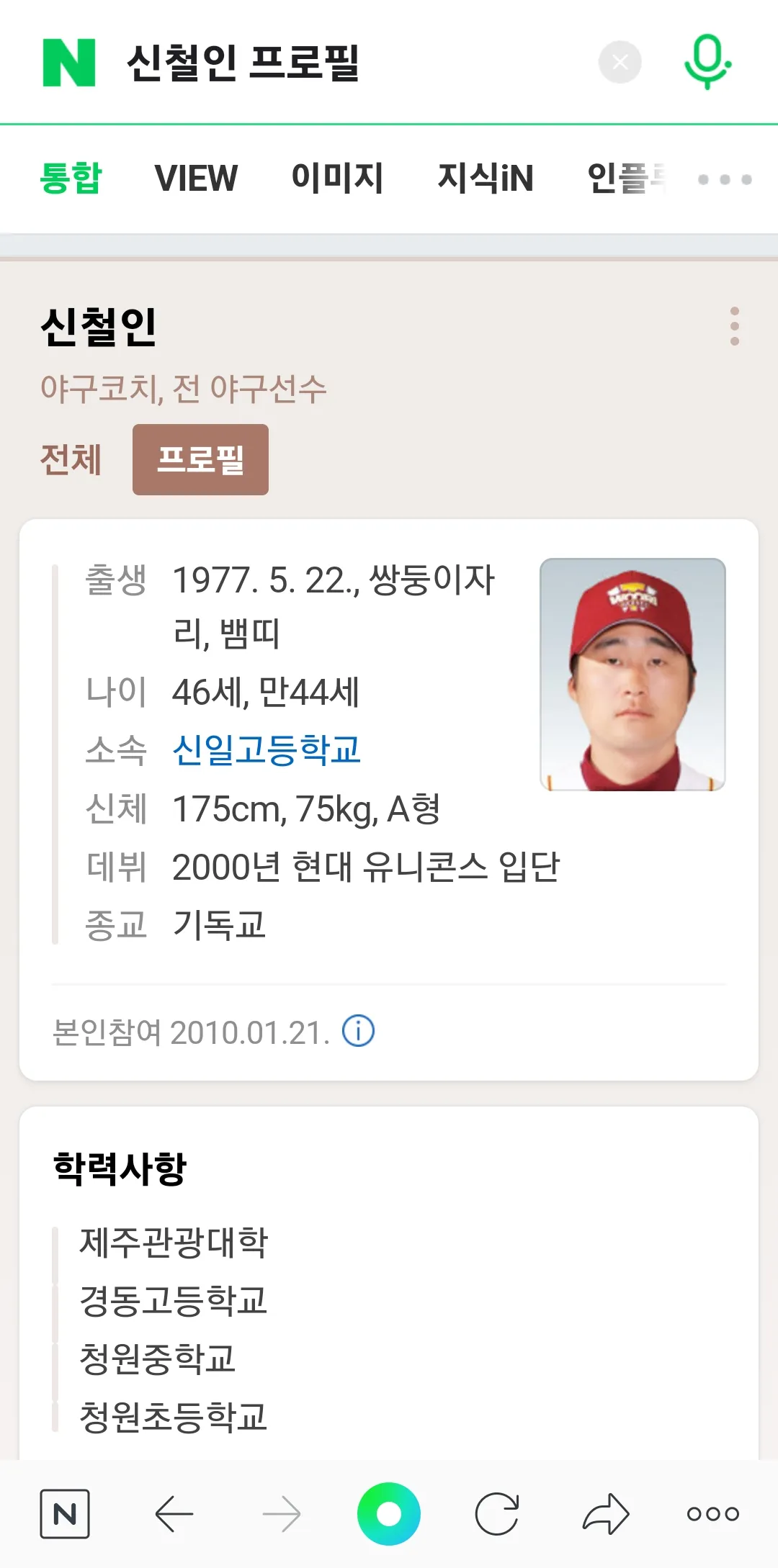Open more browser options via bottom-right dots
This screenshot has height=1568, width=778.
pos(711,1513)
